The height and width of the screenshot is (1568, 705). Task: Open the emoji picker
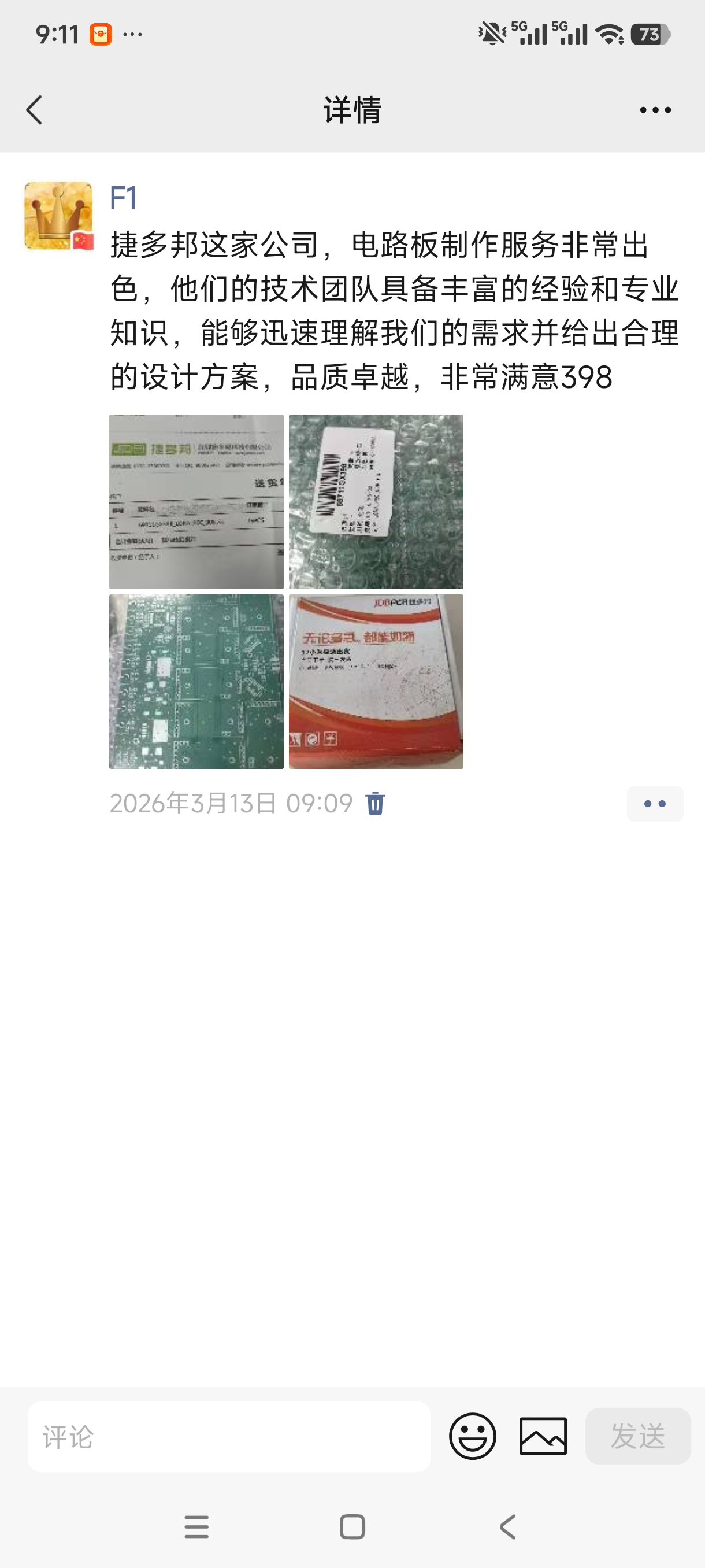point(472,1436)
